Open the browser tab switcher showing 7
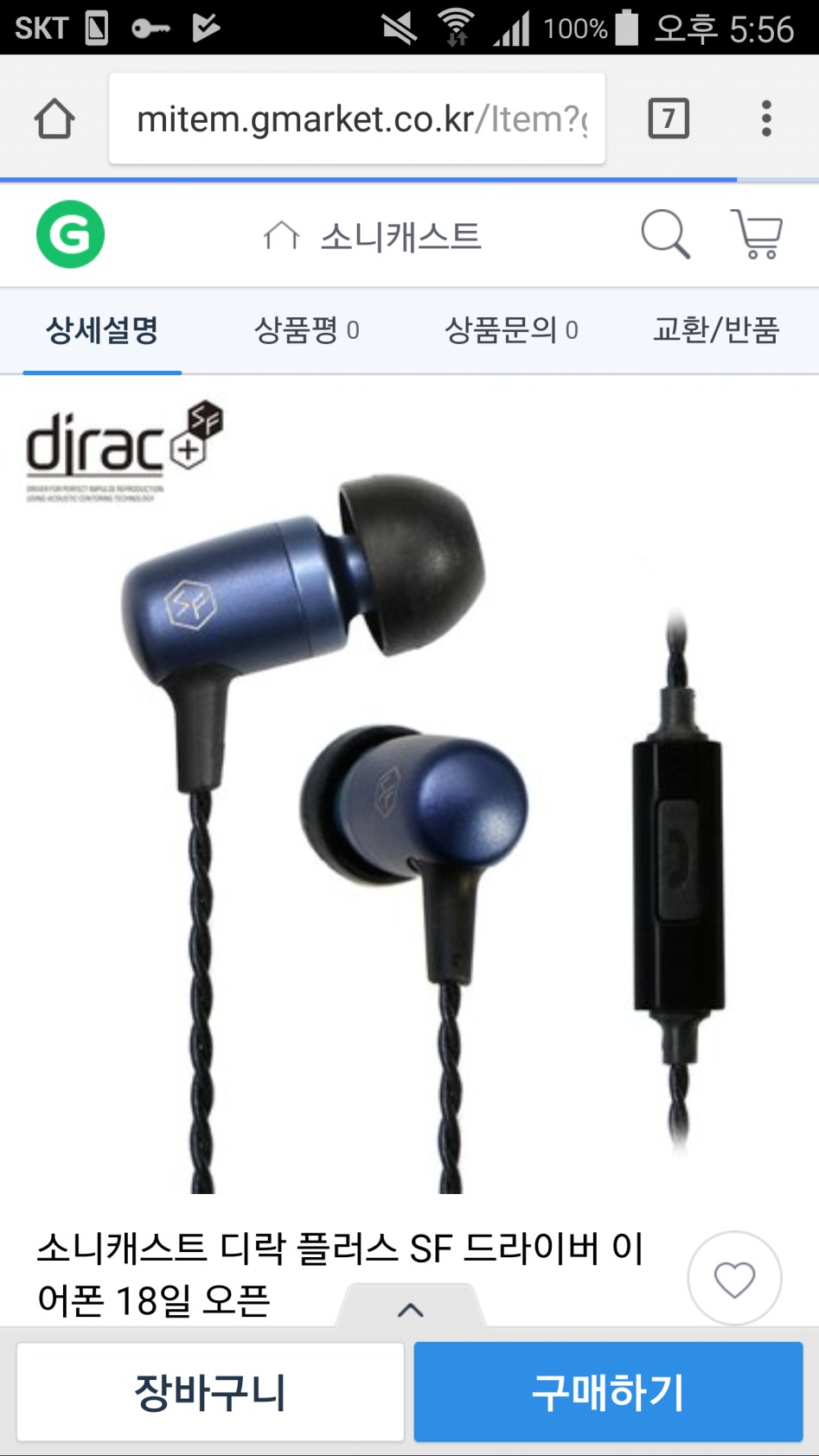 [x=669, y=118]
